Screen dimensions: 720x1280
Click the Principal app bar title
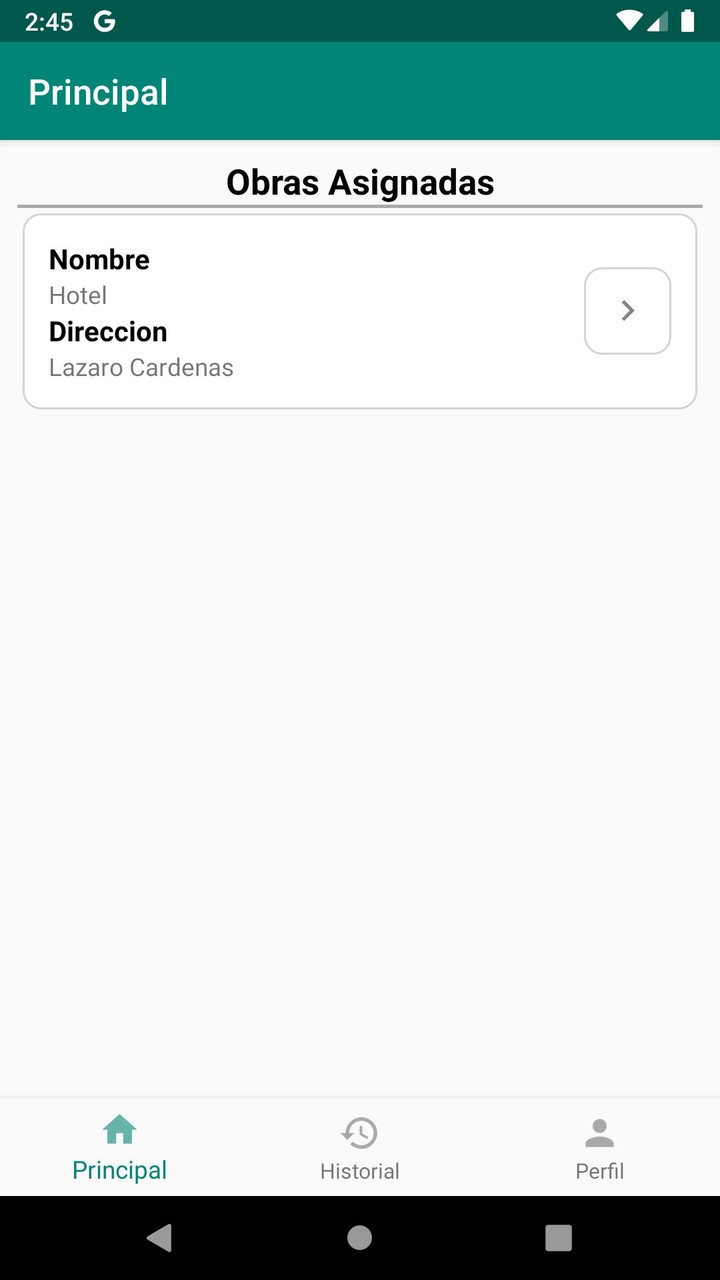[x=98, y=91]
